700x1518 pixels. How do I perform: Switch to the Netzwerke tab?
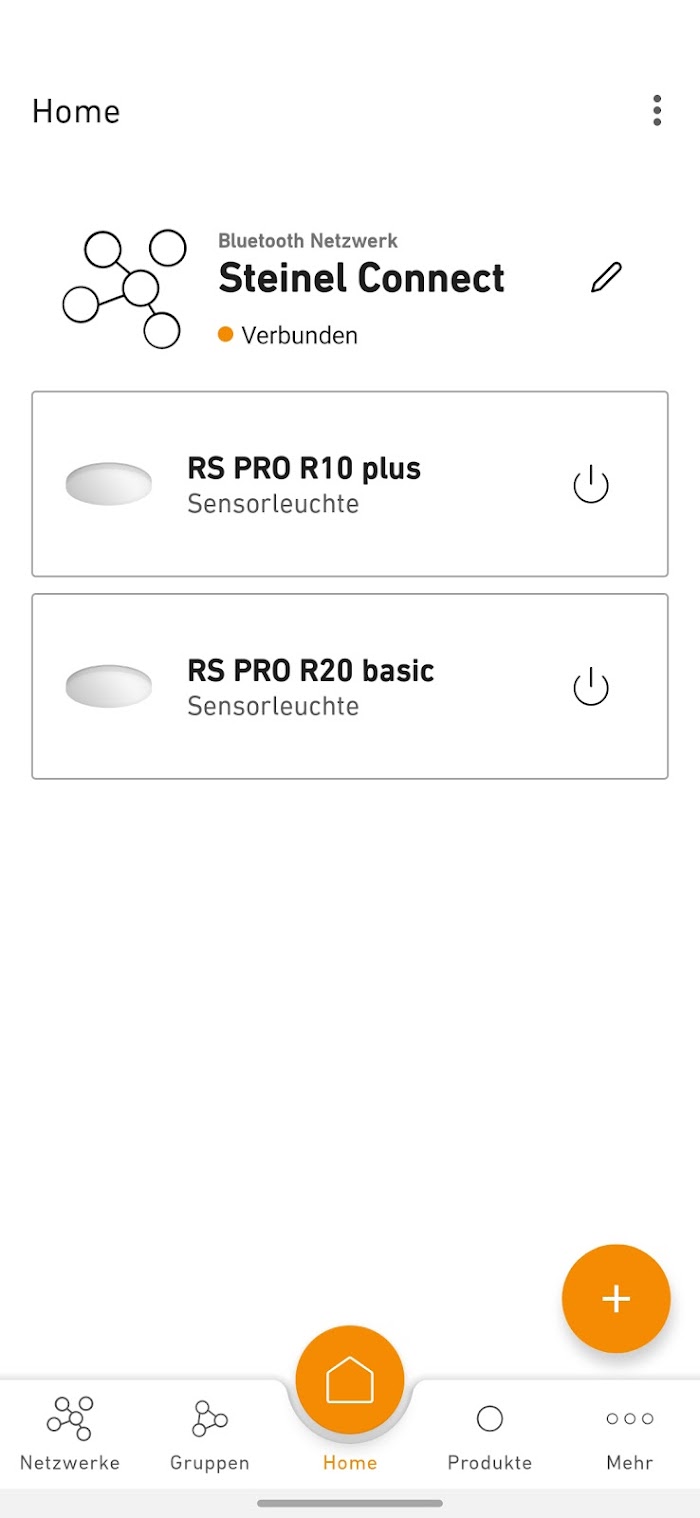pyautogui.click(x=70, y=1434)
